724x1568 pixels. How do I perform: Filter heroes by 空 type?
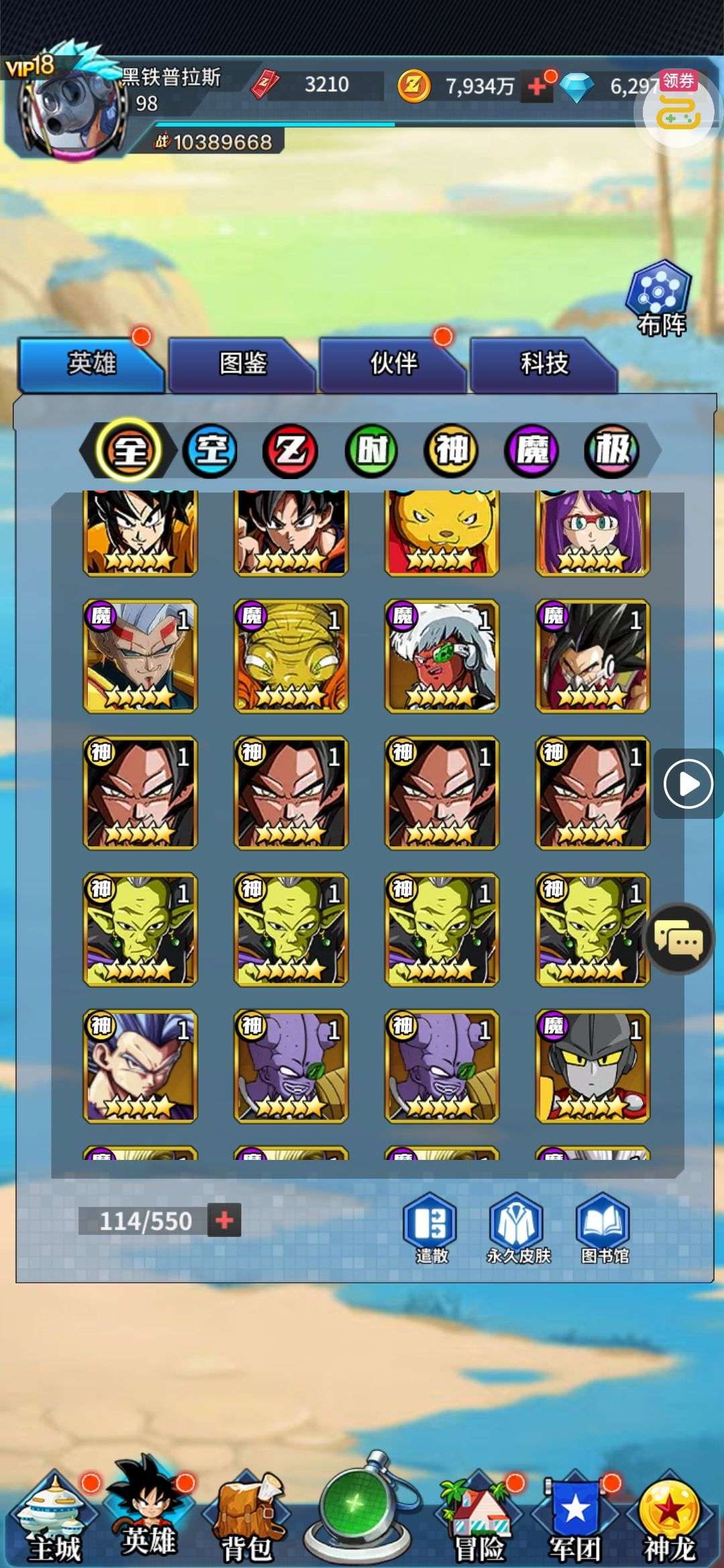tap(210, 450)
